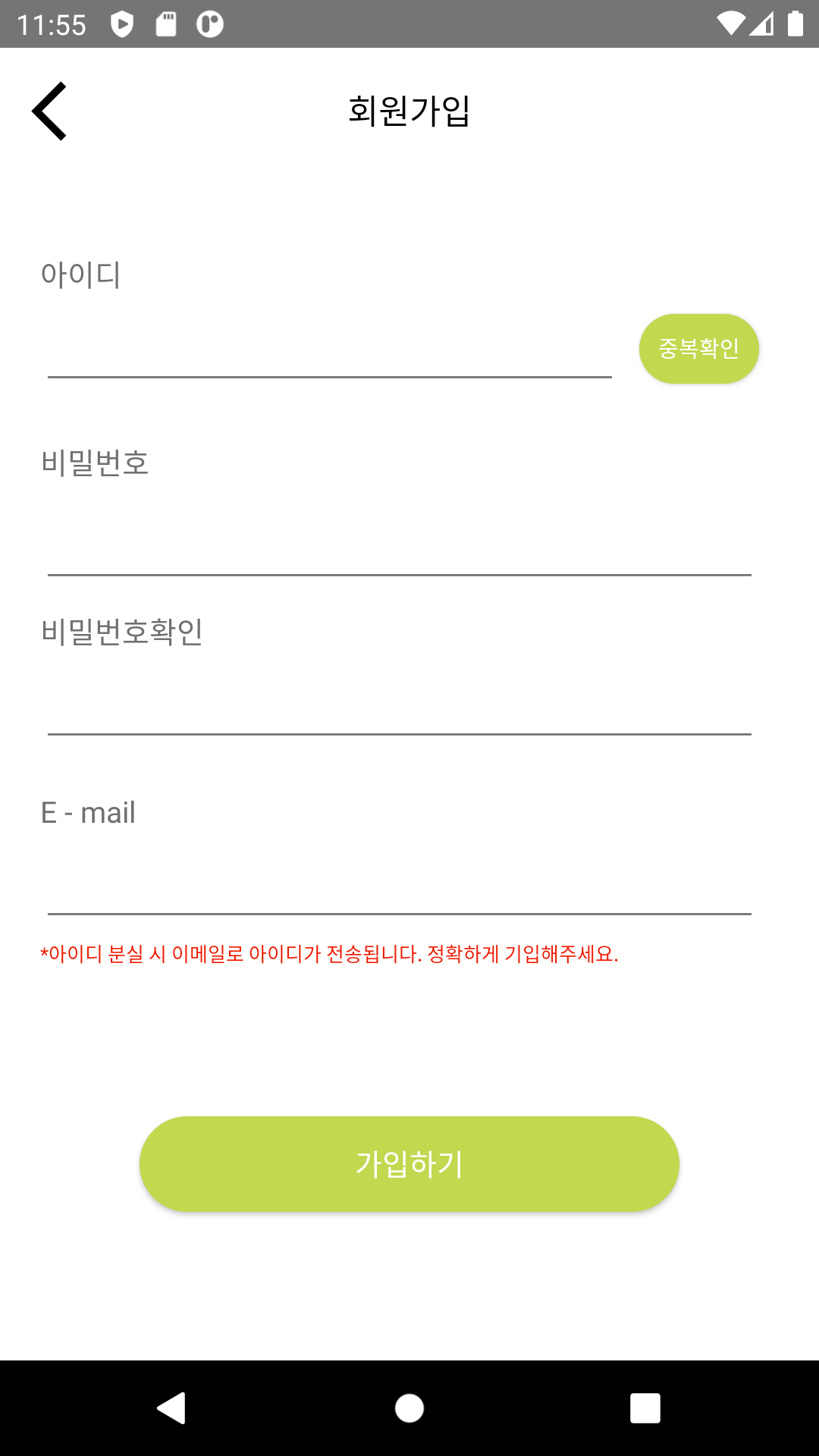The height and width of the screenshot is (1456, 819).
Task: Tap the E - mail input field
Action: click(399, 883)
